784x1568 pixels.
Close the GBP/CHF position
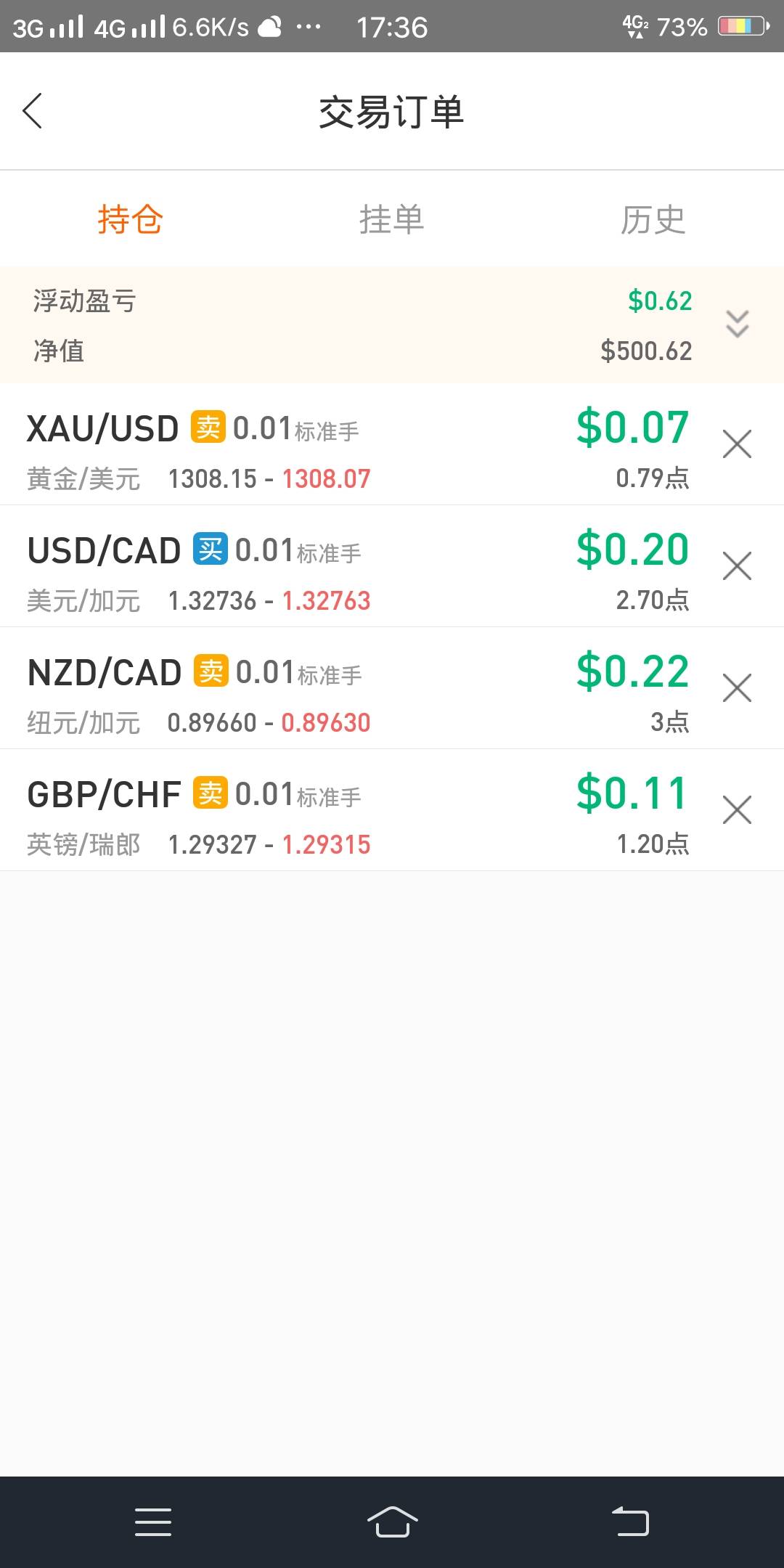[x=737, y=810]
